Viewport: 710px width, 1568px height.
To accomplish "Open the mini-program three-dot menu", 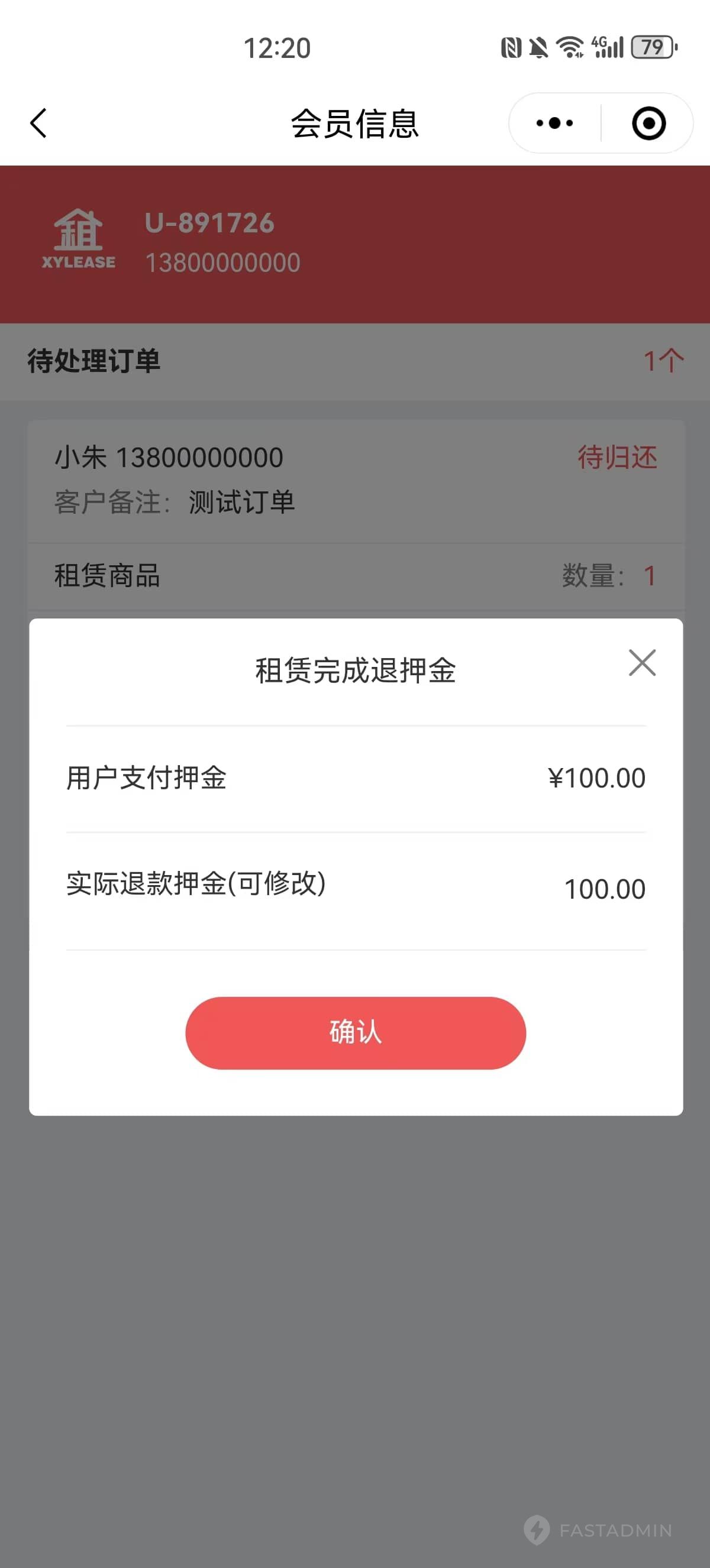I will pyautogui.click(x=554, y=123).
